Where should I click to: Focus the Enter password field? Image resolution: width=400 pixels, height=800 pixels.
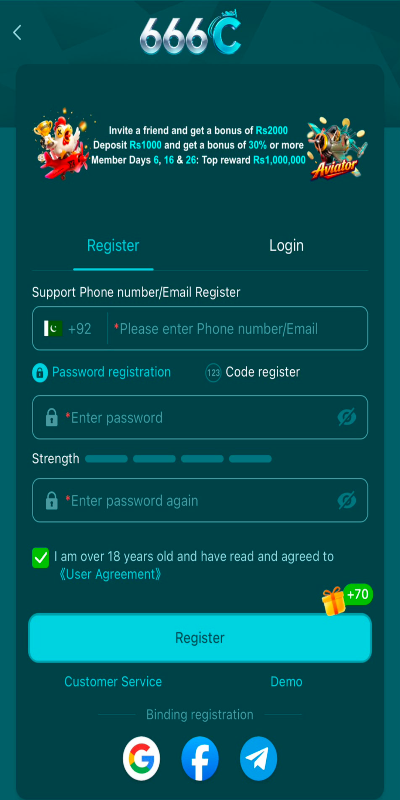tap(200, 417)
